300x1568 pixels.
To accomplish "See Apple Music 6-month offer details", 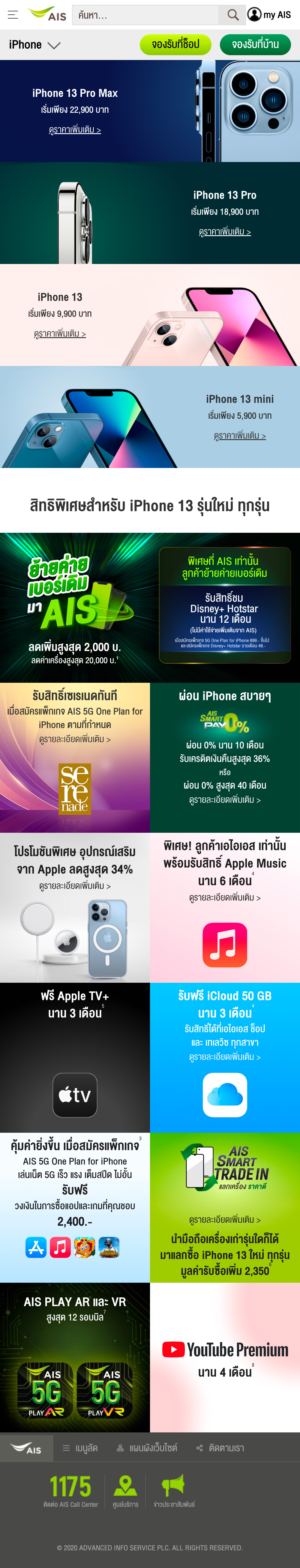I will 224,898.
